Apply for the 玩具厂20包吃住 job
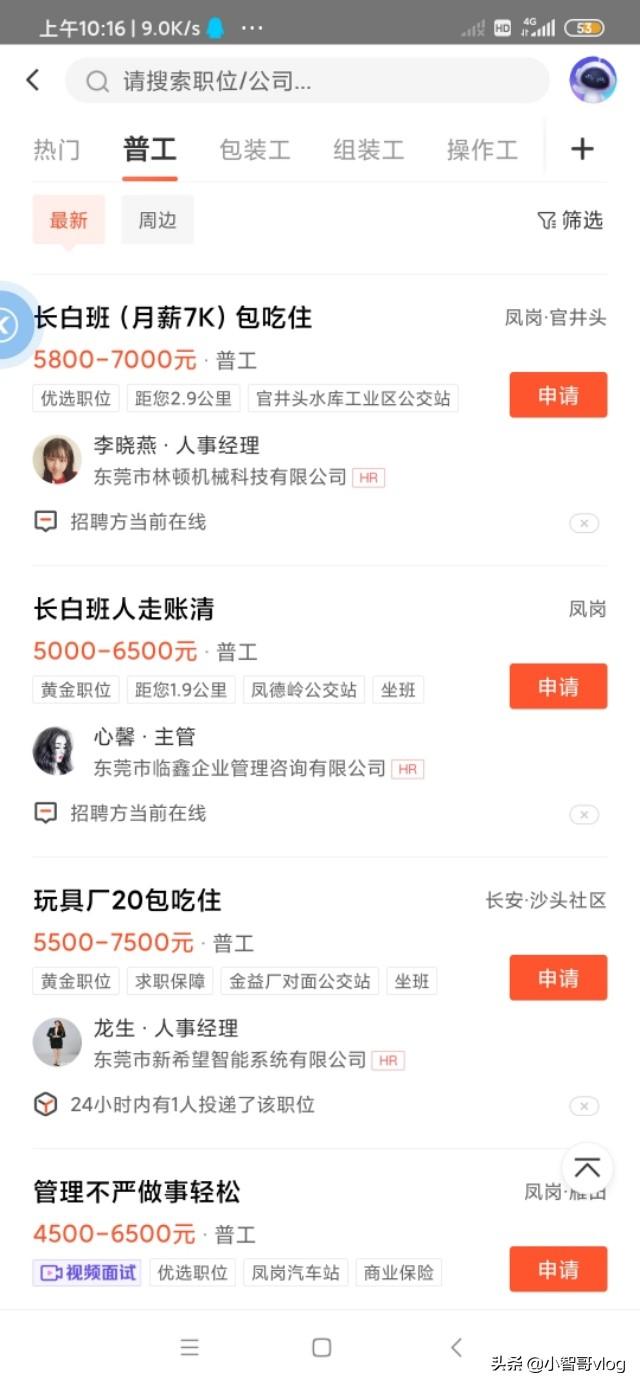The width and height of the screenshot is (640, 1386). [x=558, y=978]
